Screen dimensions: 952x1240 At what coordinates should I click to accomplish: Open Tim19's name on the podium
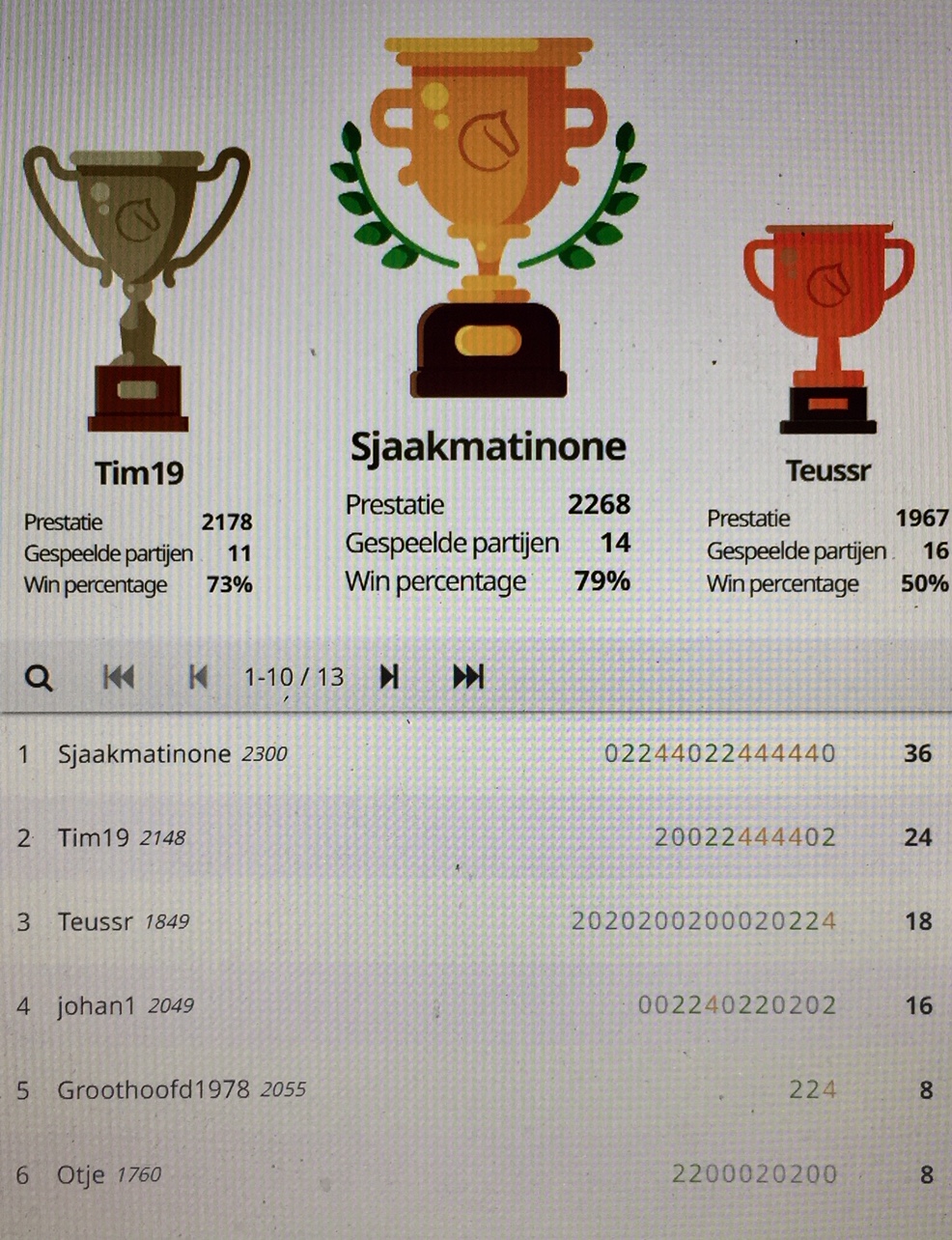click(139, 473)
